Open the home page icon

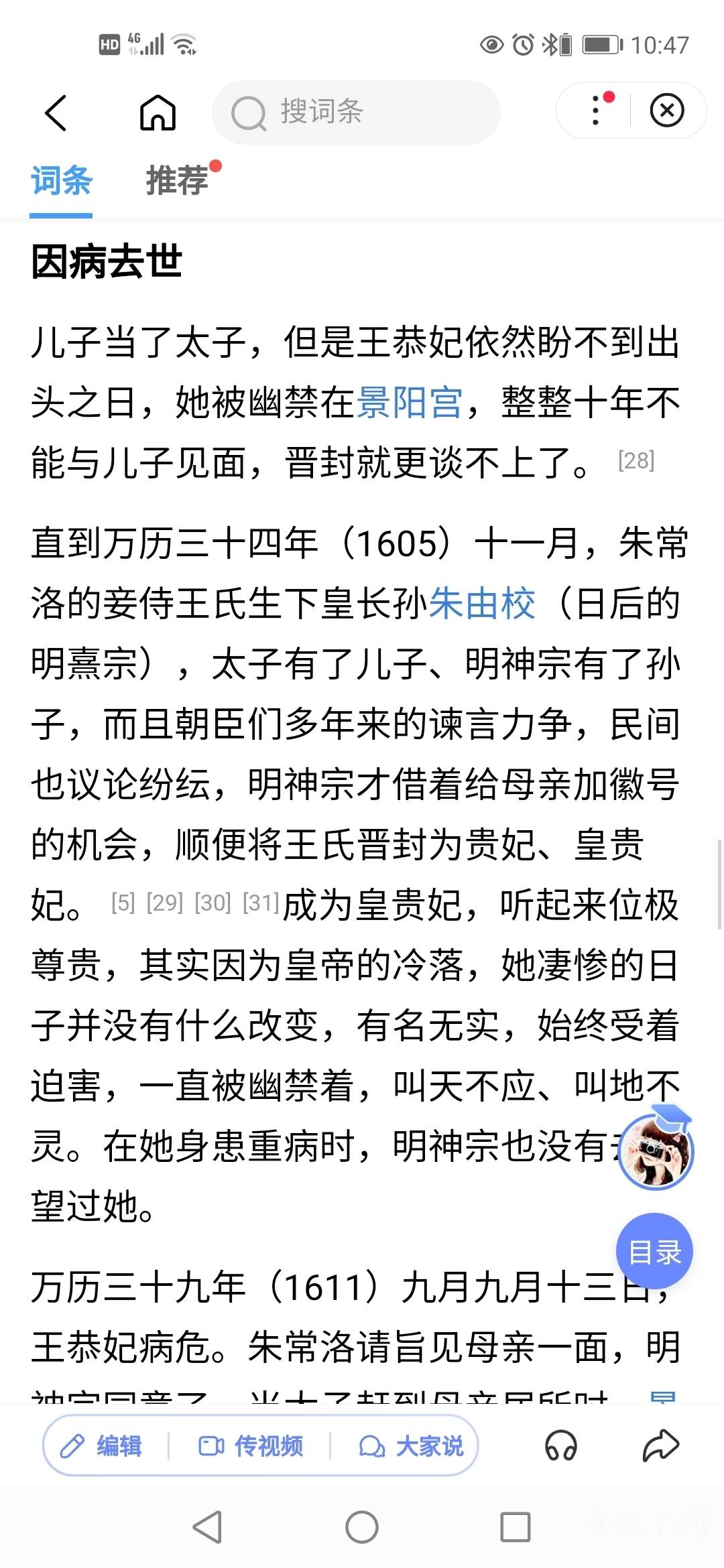(158, 112)
